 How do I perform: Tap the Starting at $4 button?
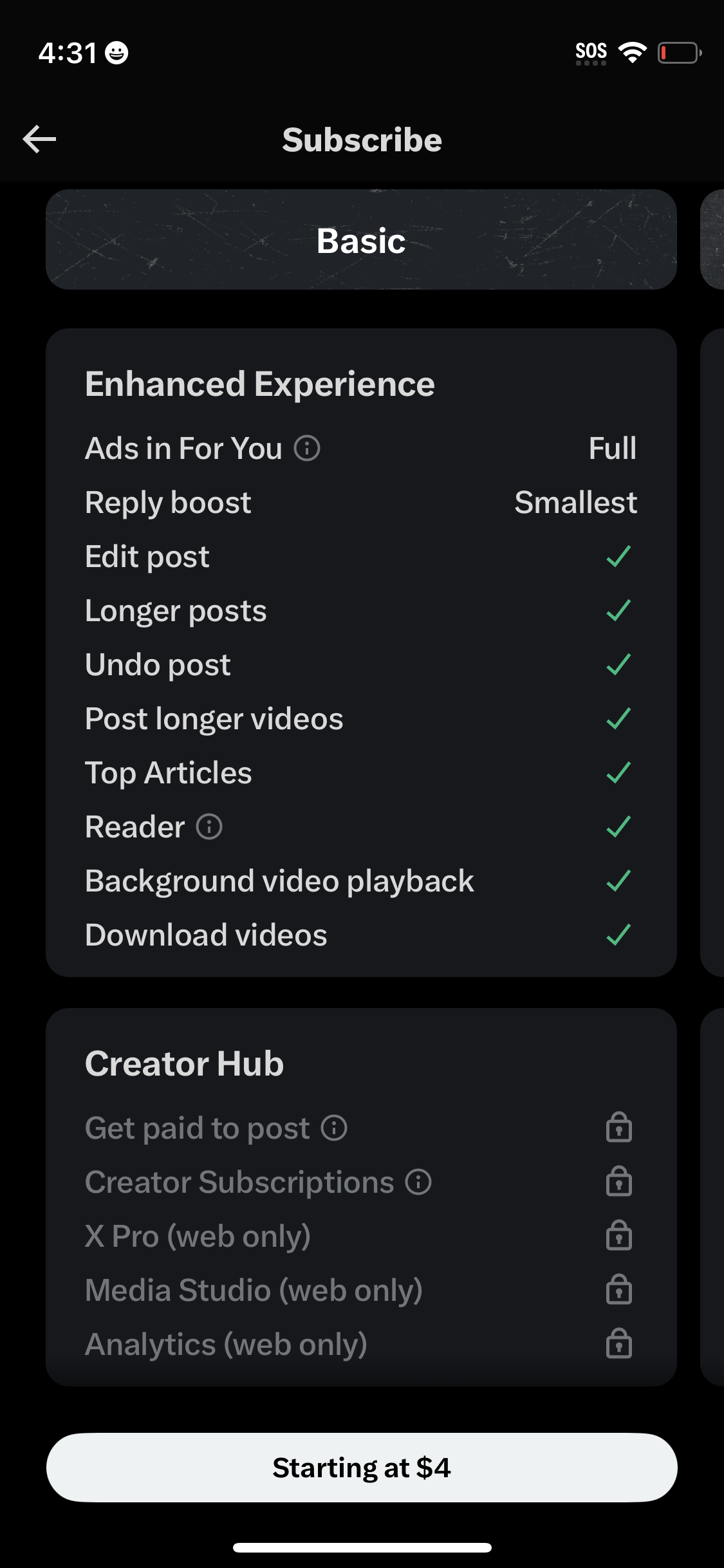[x=362, y=1468]
